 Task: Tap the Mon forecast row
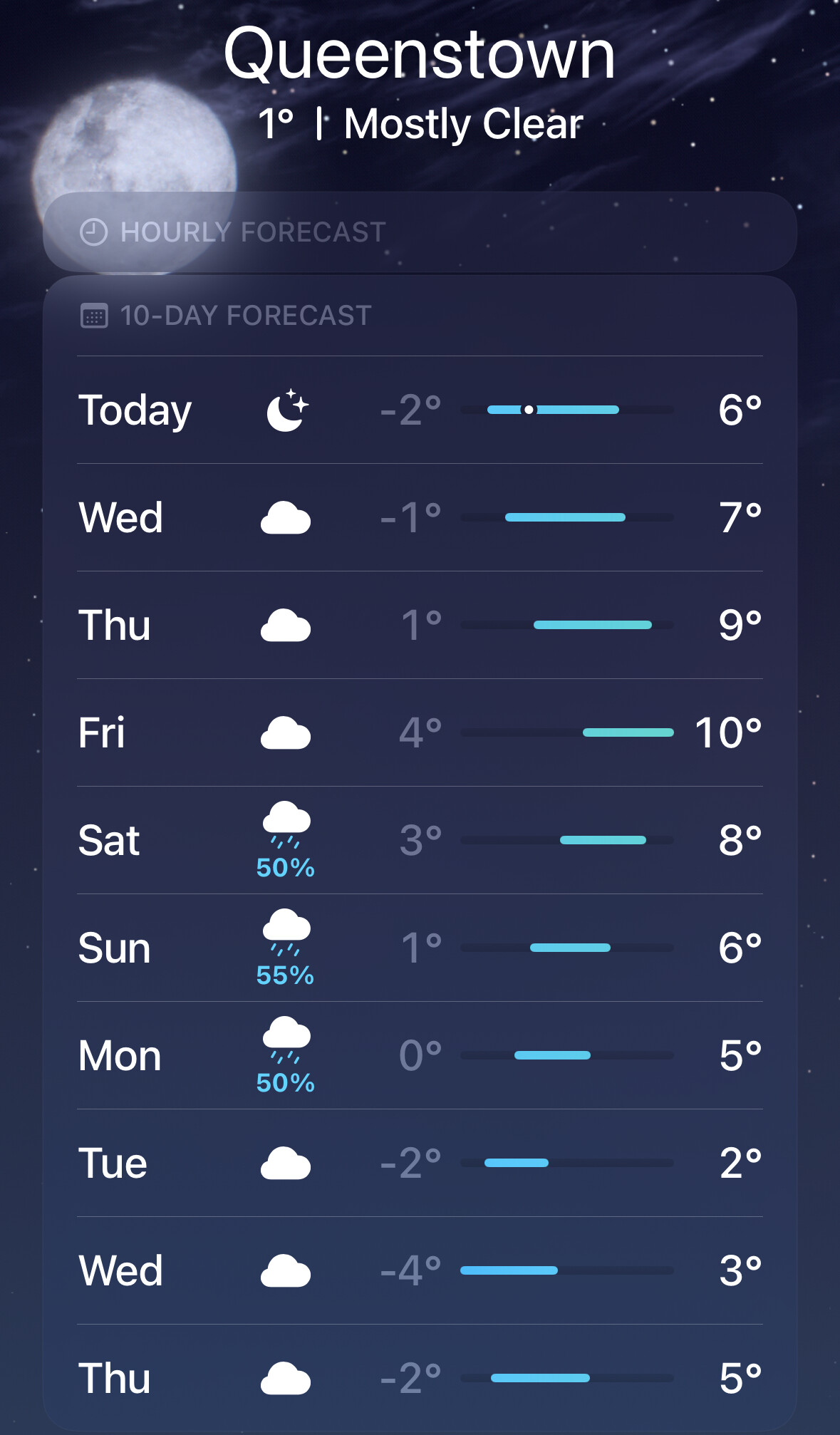coord(419,1055)
